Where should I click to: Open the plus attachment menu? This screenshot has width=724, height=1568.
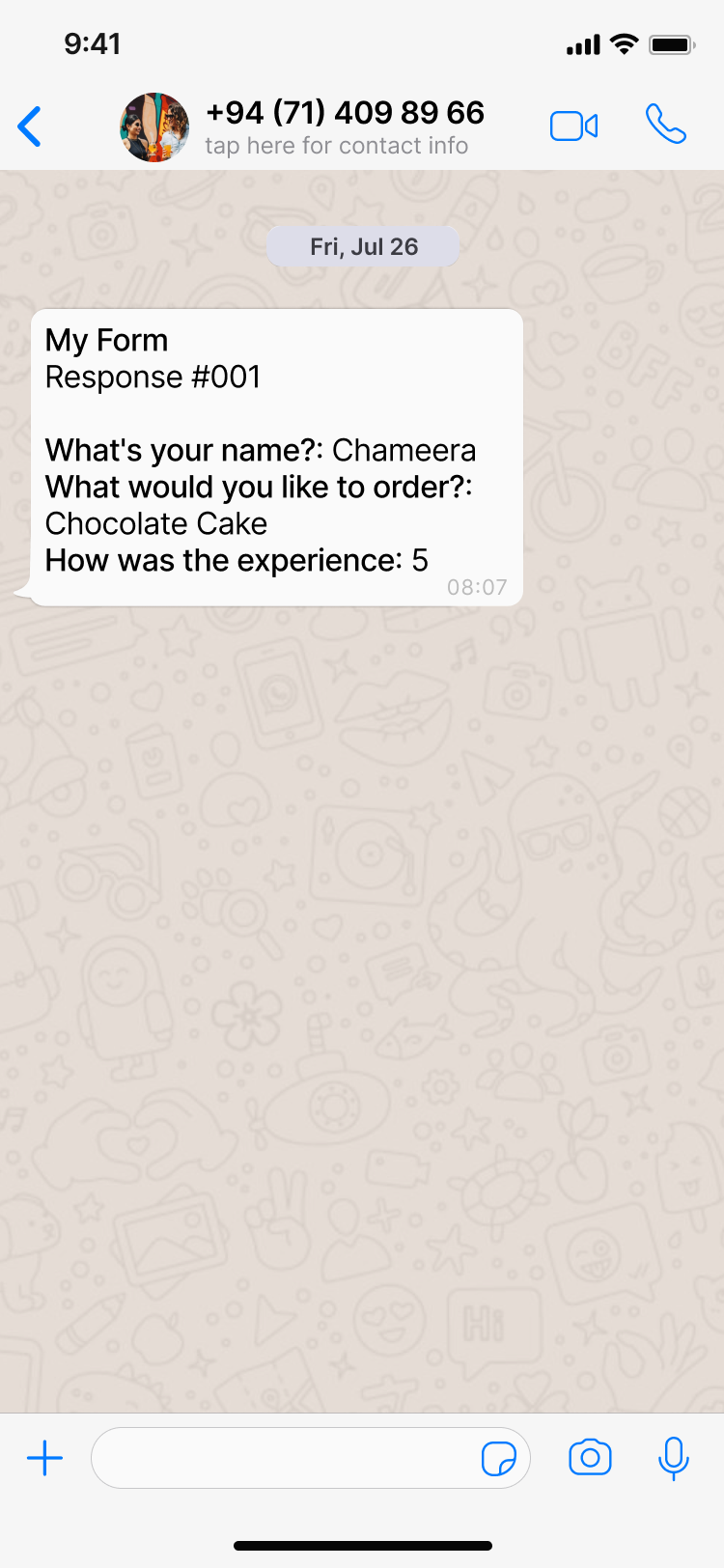44,1458
